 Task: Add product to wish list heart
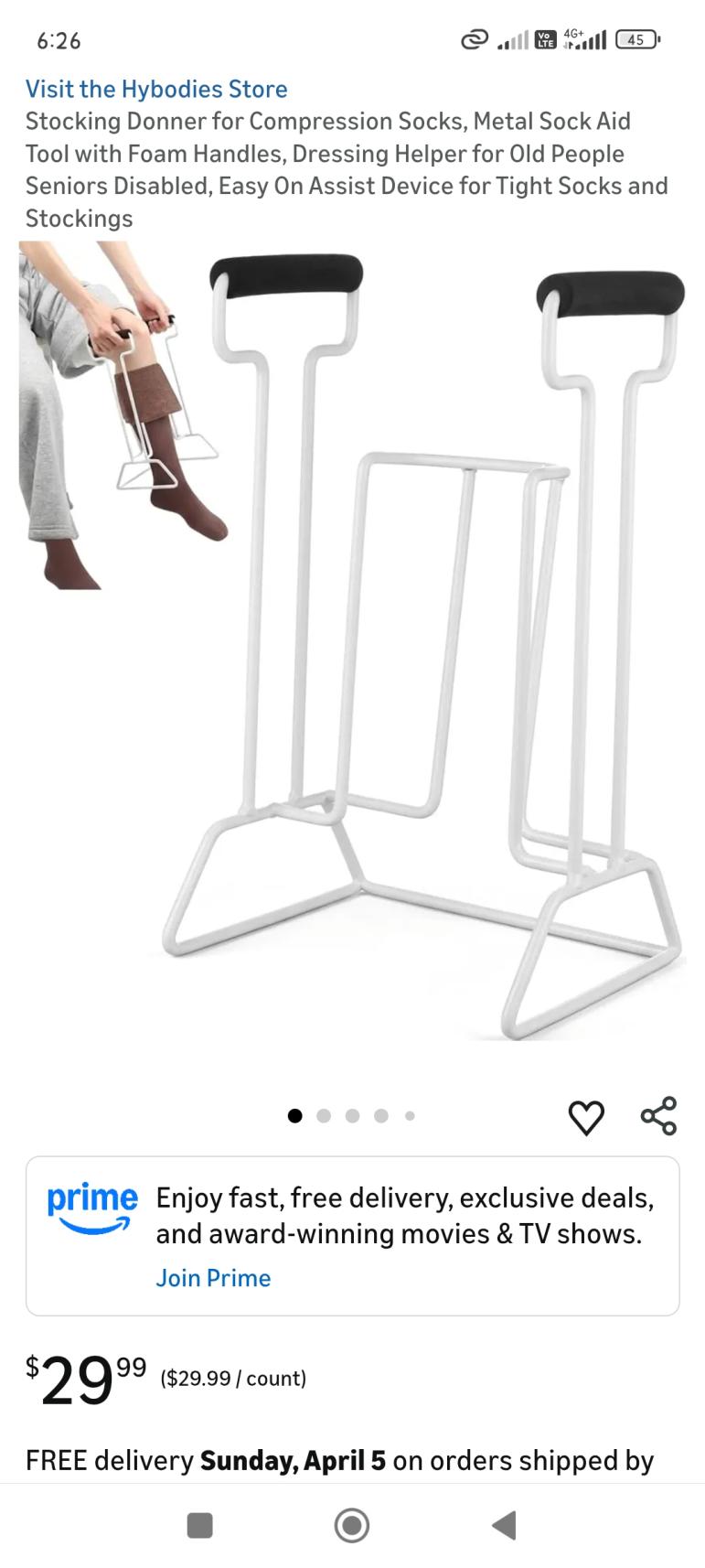pyautogui.click(x=585, y=1117)
